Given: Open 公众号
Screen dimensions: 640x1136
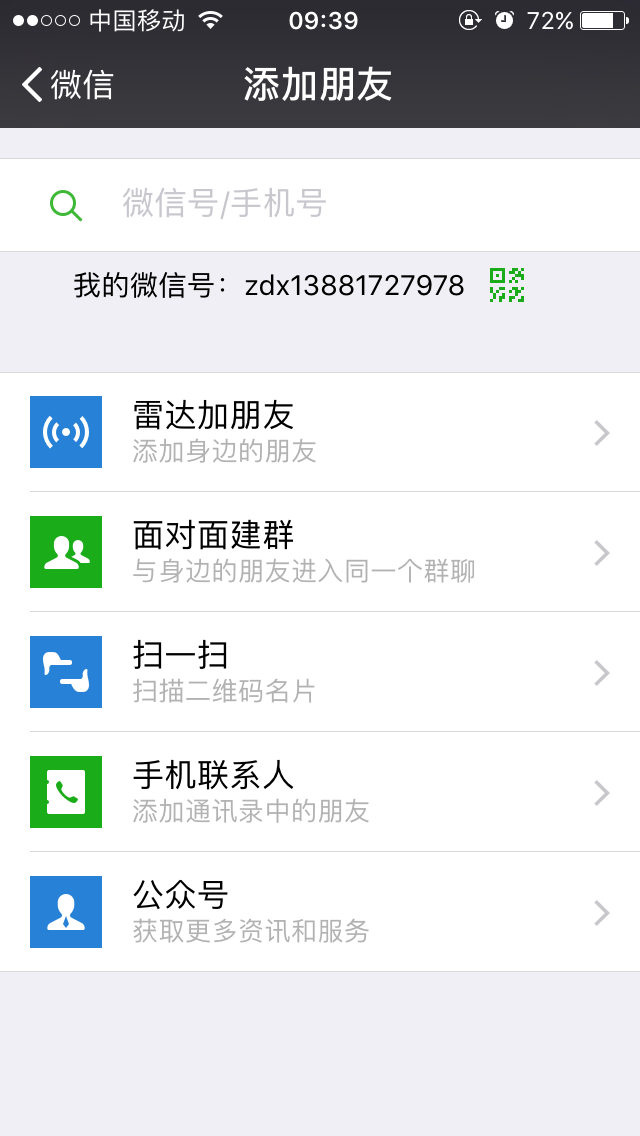Looking at the screenshot, I should (320, 912).
